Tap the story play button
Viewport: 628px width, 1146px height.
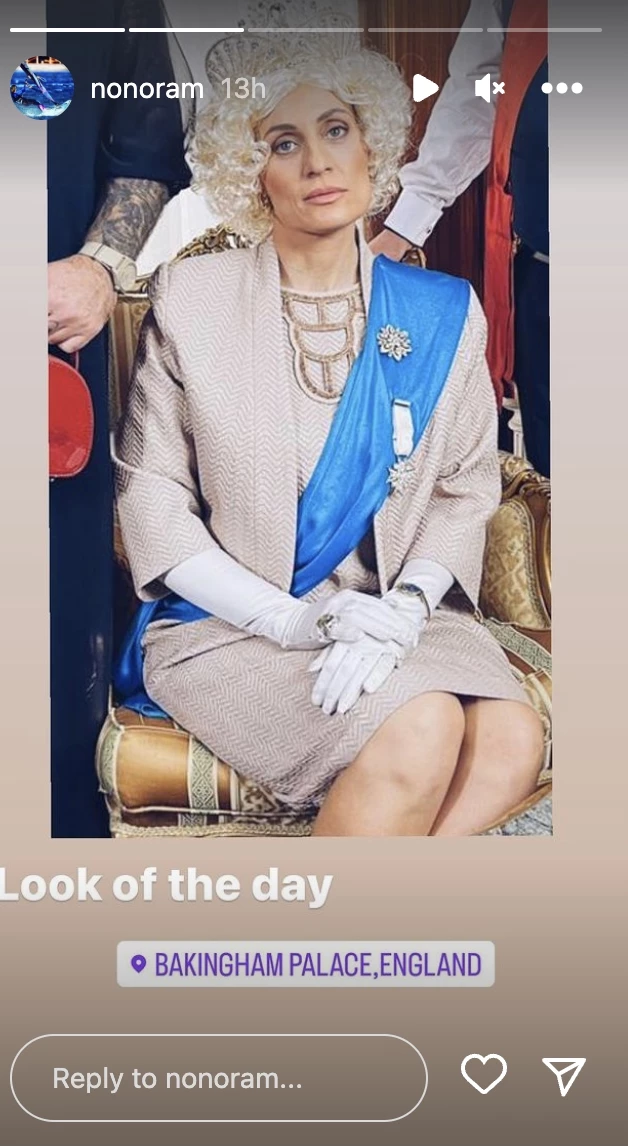(x=425, y=88)
